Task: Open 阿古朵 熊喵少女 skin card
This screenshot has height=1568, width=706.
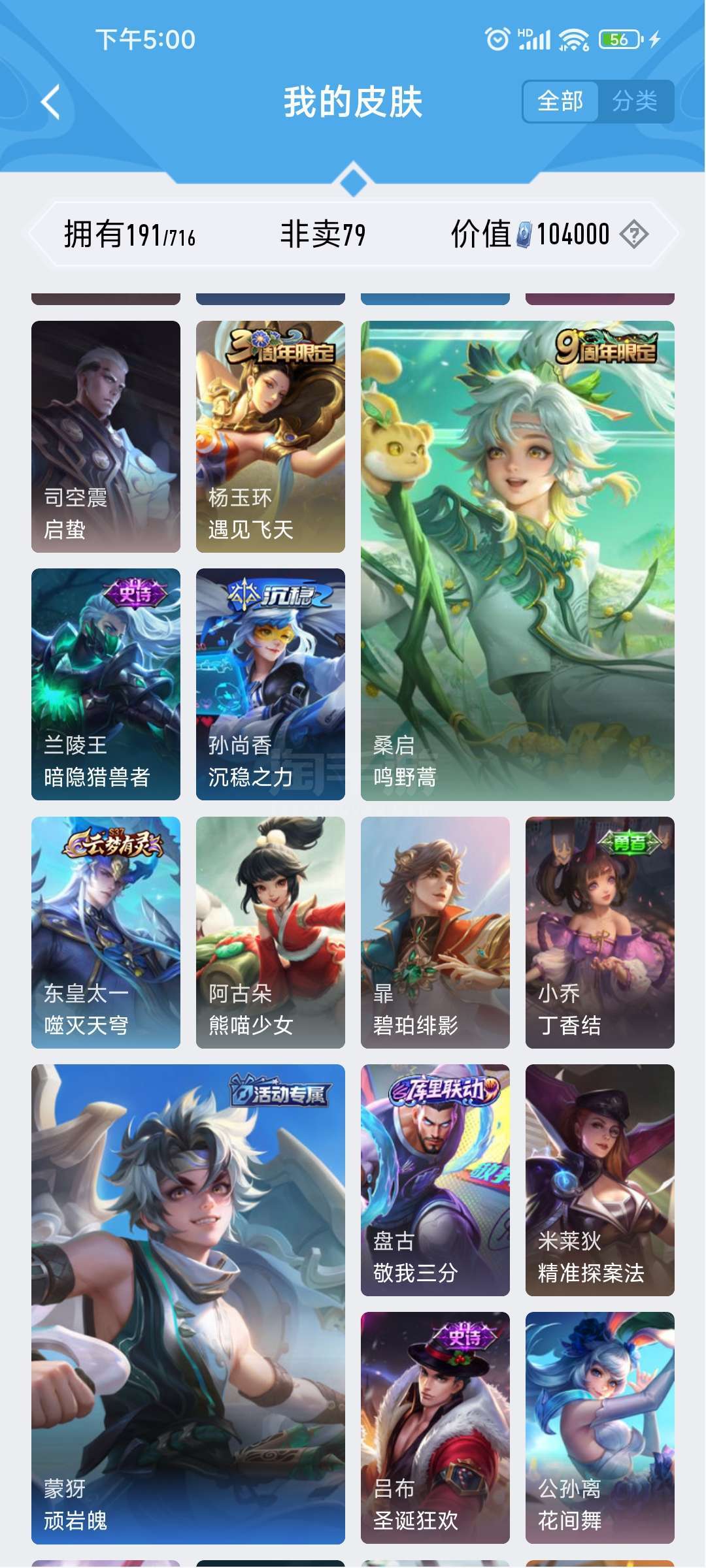Action: tap(271, 932)
